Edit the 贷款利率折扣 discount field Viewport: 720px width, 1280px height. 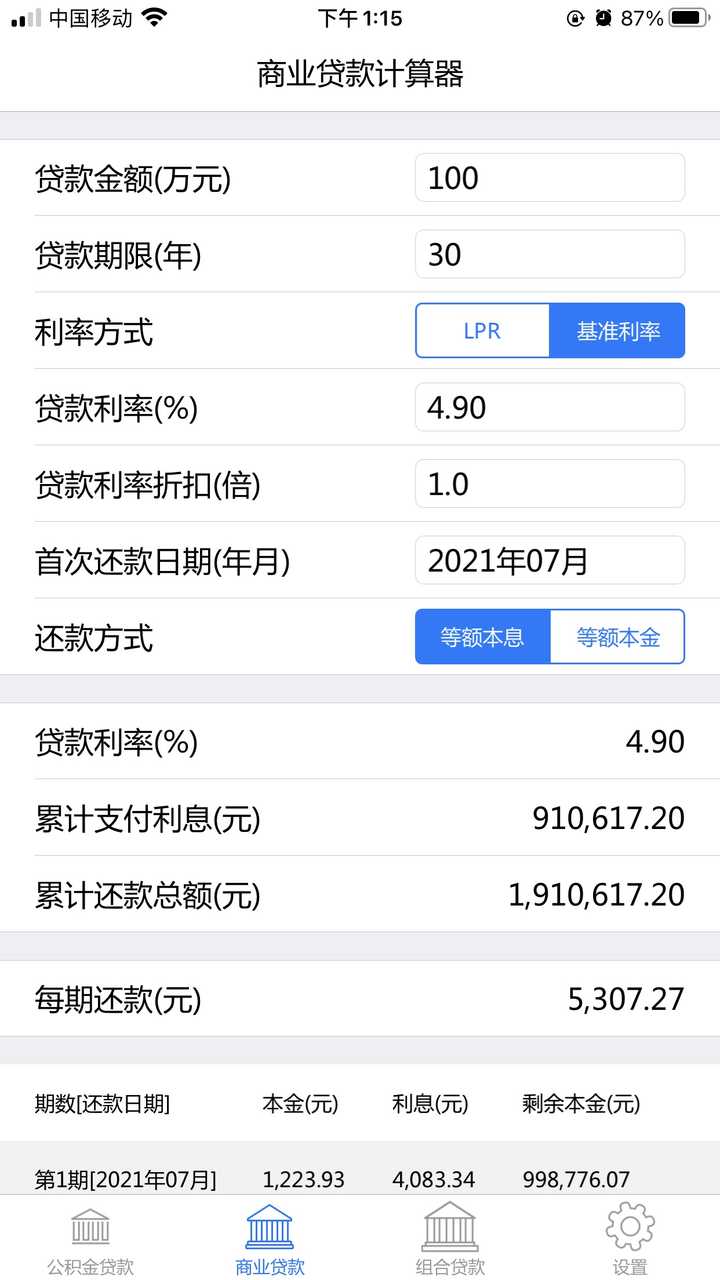point(549,484)
